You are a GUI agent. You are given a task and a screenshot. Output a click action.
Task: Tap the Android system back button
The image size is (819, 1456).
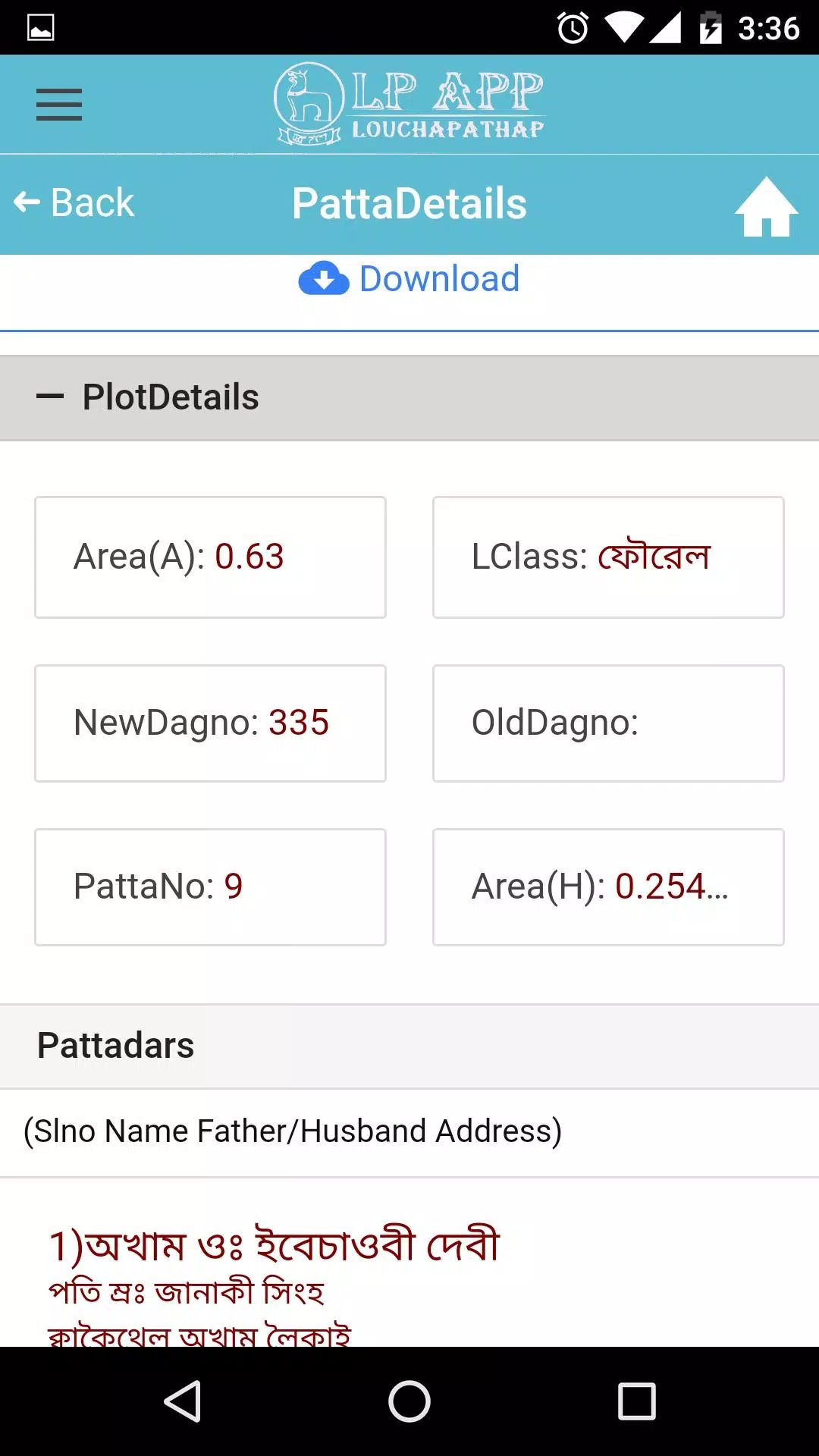click(182, 1401)
